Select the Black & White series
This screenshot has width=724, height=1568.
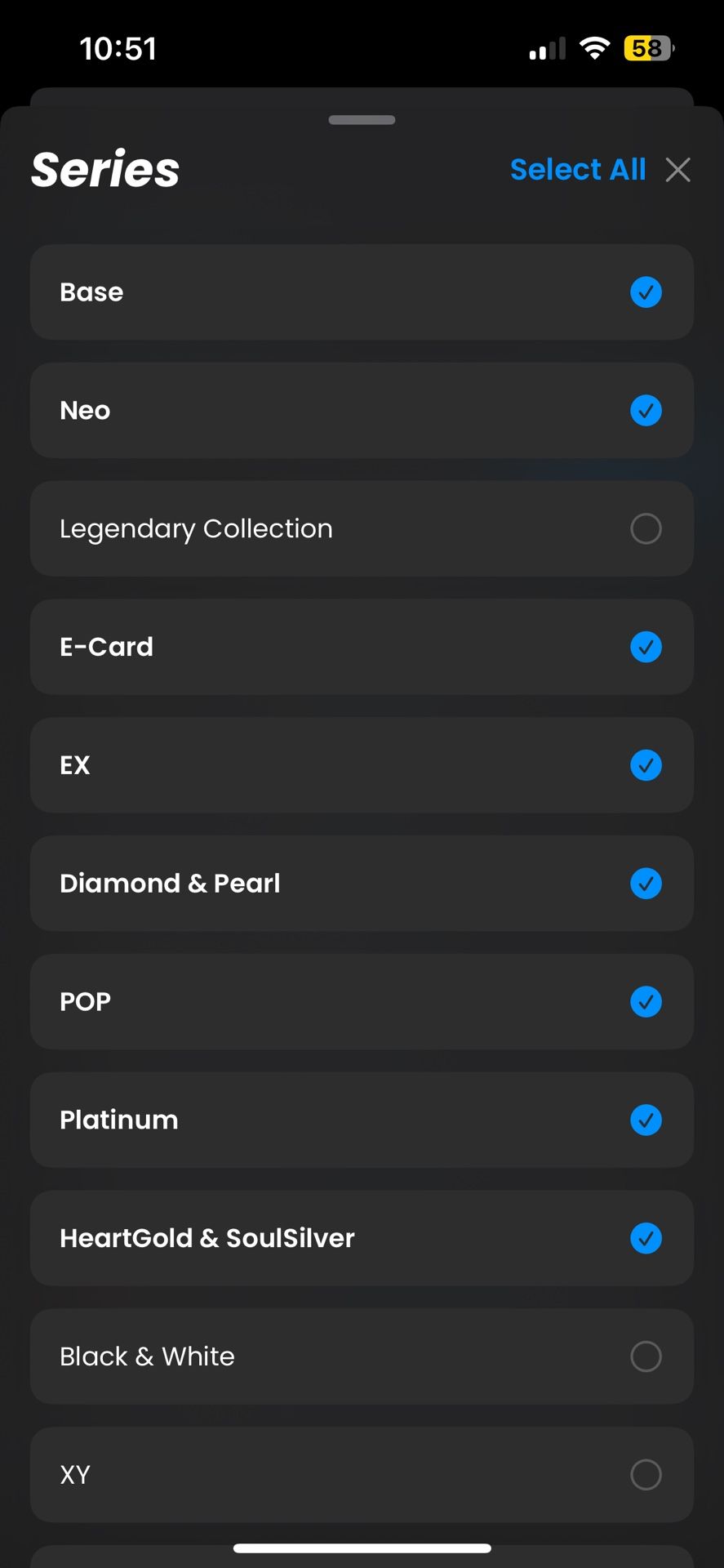click(646, 1356)
